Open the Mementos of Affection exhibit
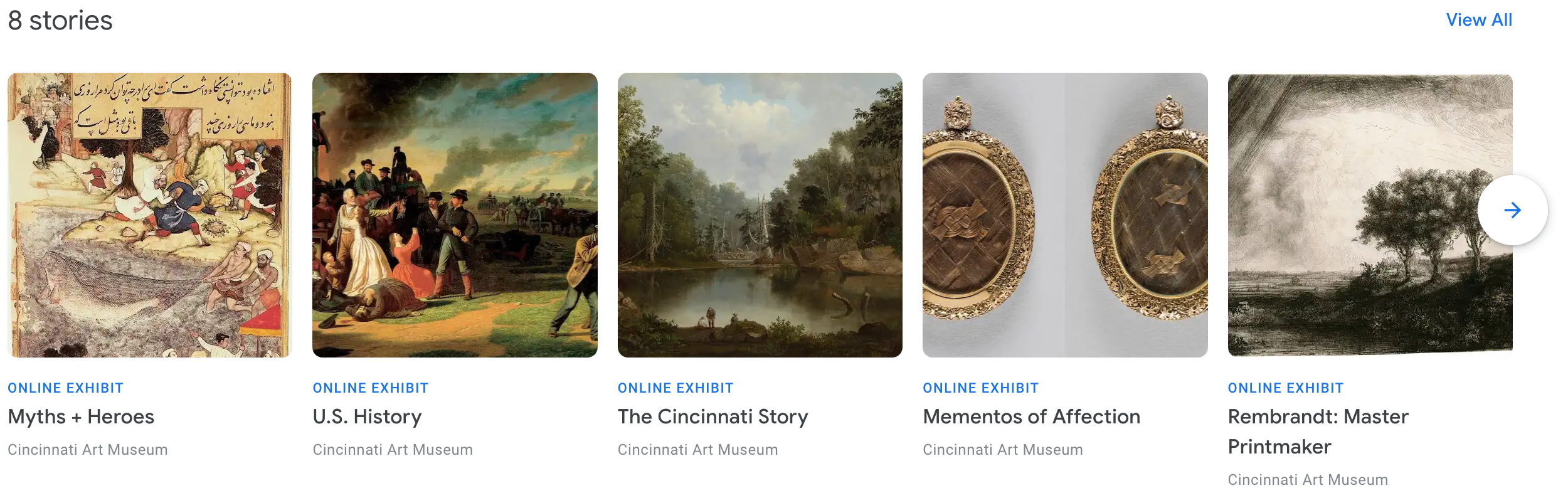The width and height of the screenshot is (1568, 493). [x=1064, y=215]
